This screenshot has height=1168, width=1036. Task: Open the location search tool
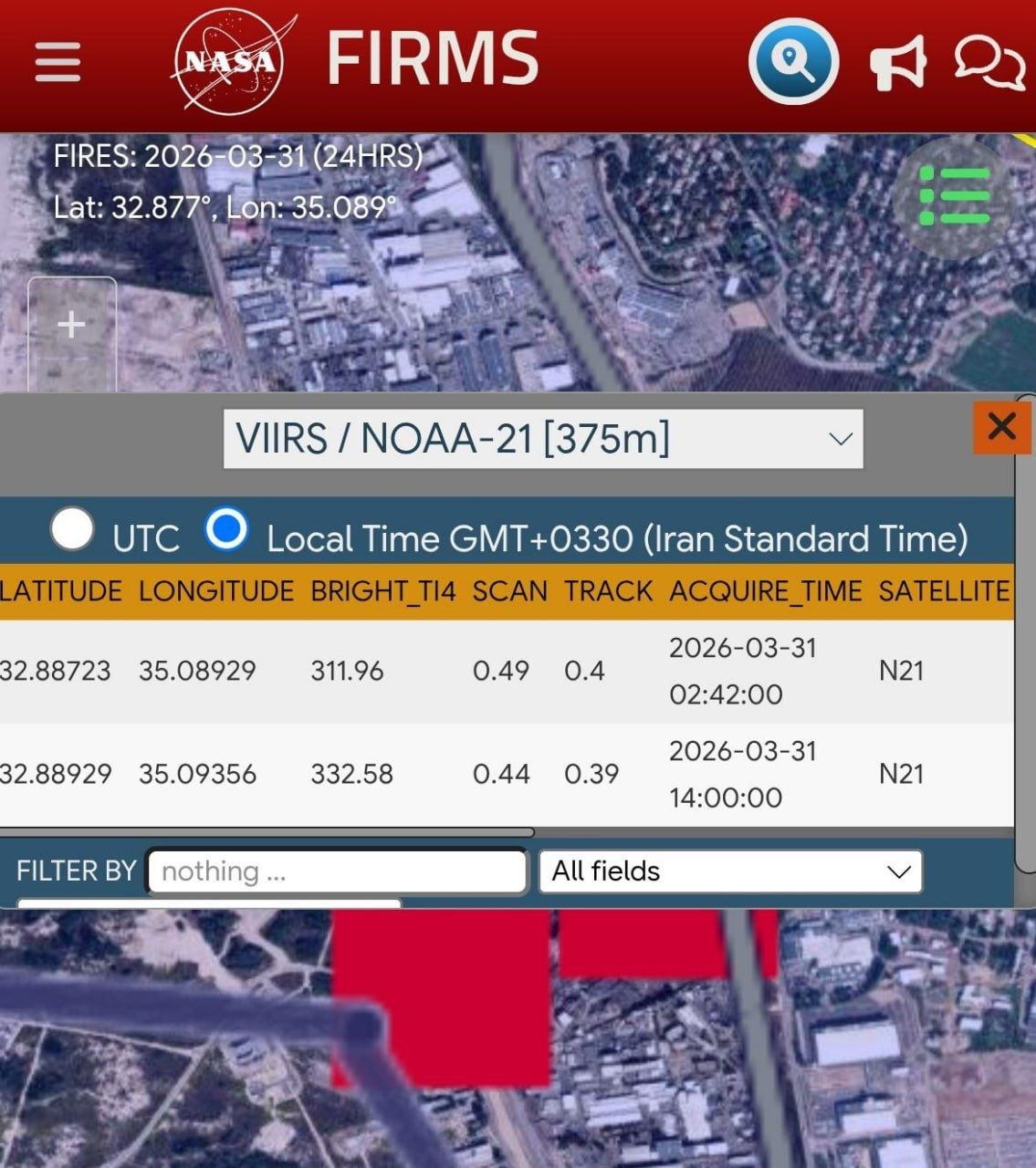[x=793, y=61]
